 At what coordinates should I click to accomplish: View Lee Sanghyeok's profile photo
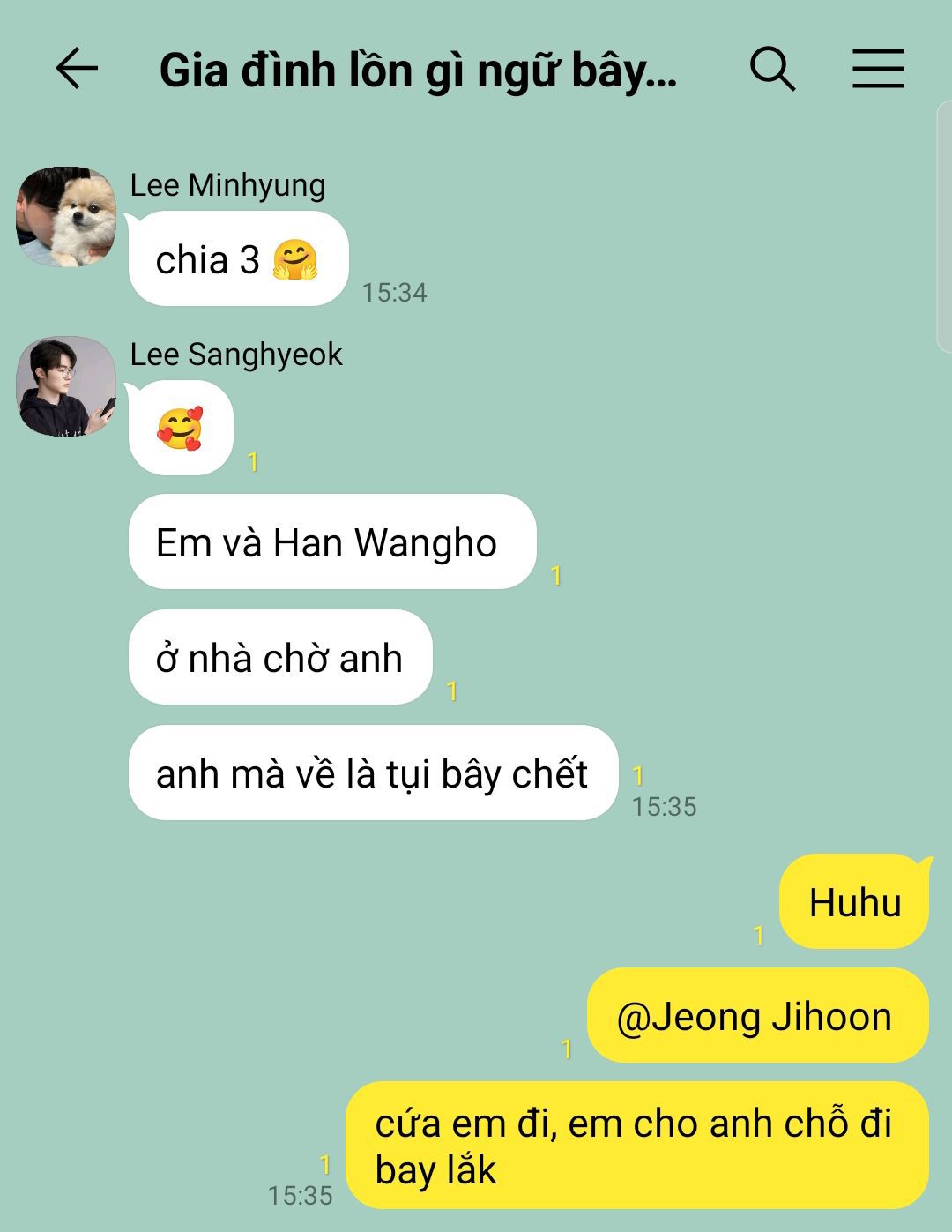point(66,386)
